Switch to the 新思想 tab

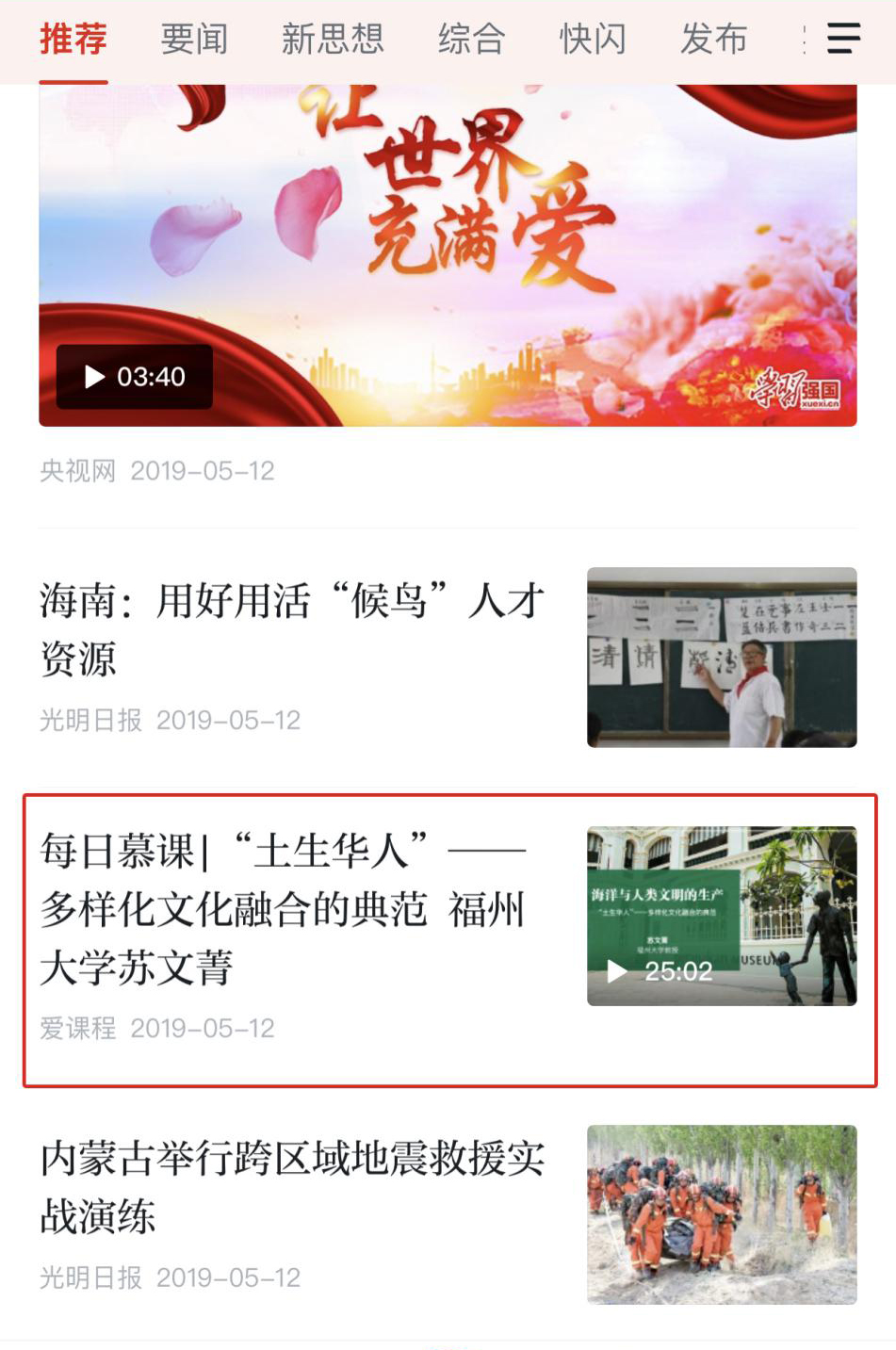(333, 39)
